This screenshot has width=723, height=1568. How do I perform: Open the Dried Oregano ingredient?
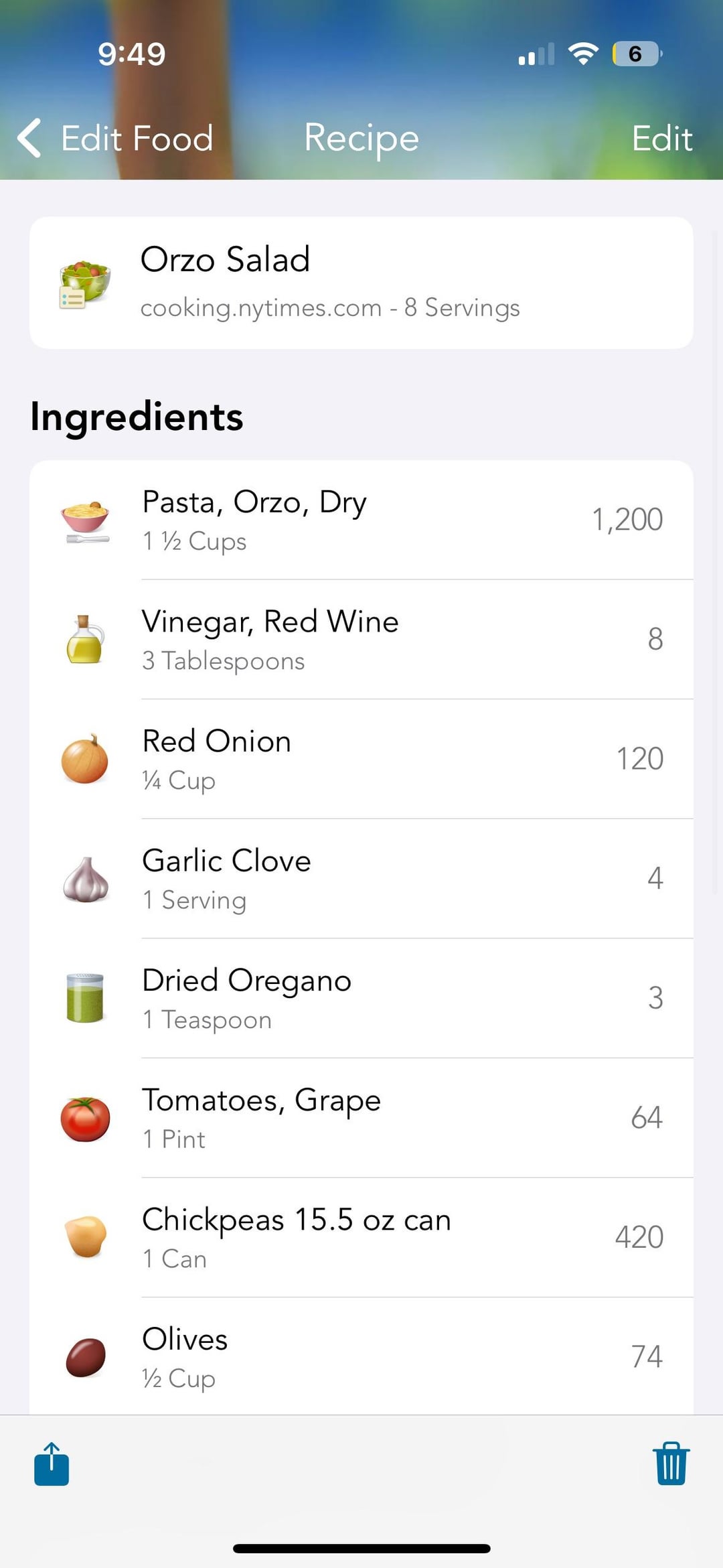point(361,998)
